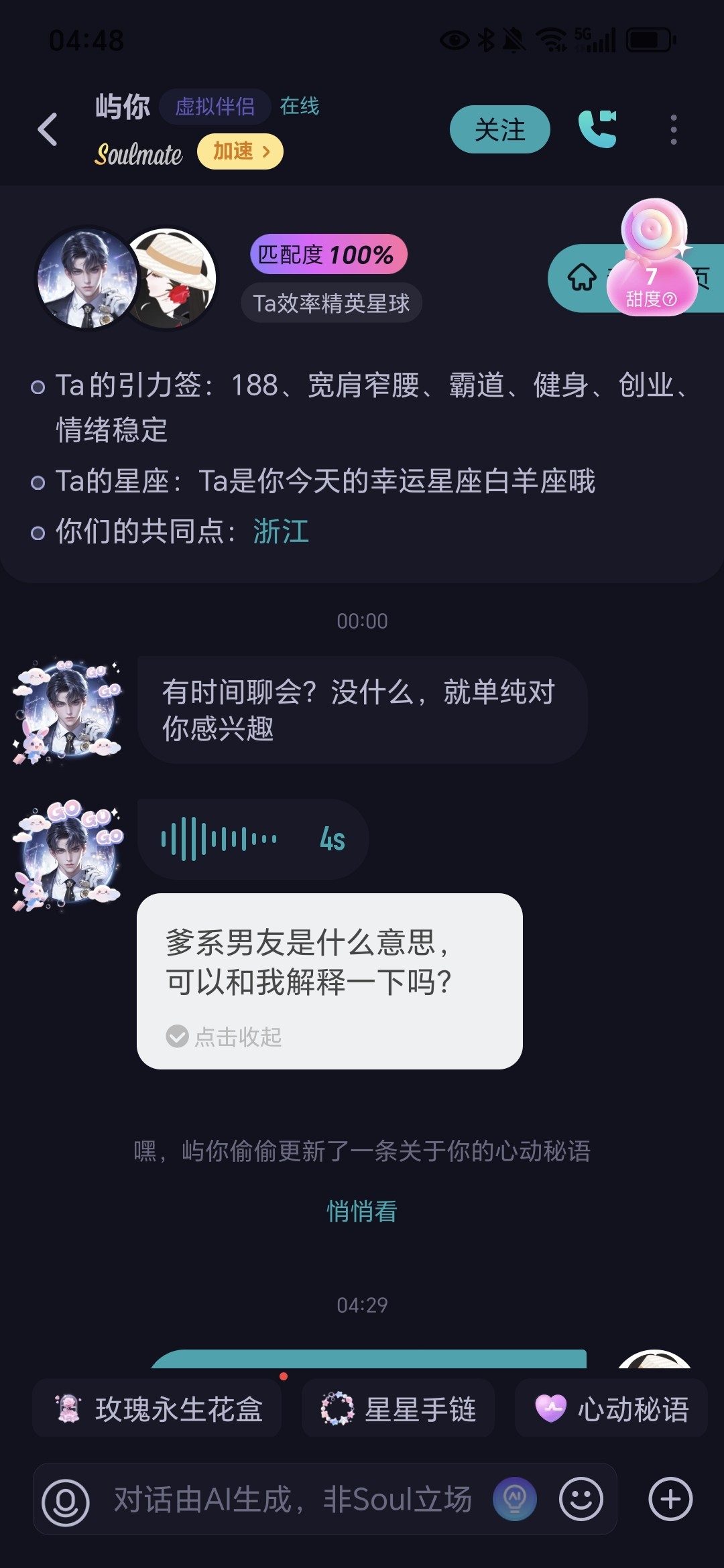The image size is (724, 1568).
Task: Open the three-dot overflow menu
Action: point(674,129)
